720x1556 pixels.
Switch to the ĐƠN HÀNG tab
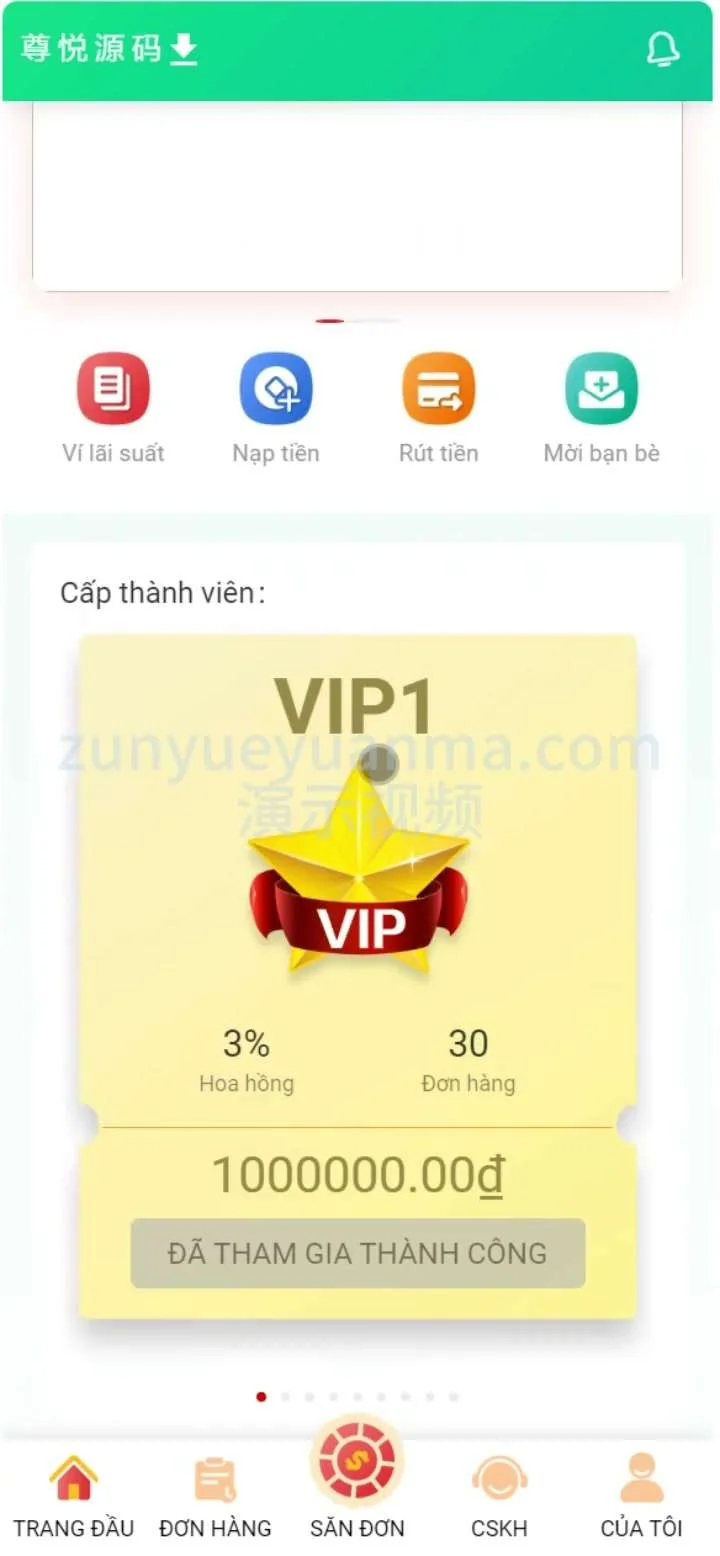(215, 1497)
